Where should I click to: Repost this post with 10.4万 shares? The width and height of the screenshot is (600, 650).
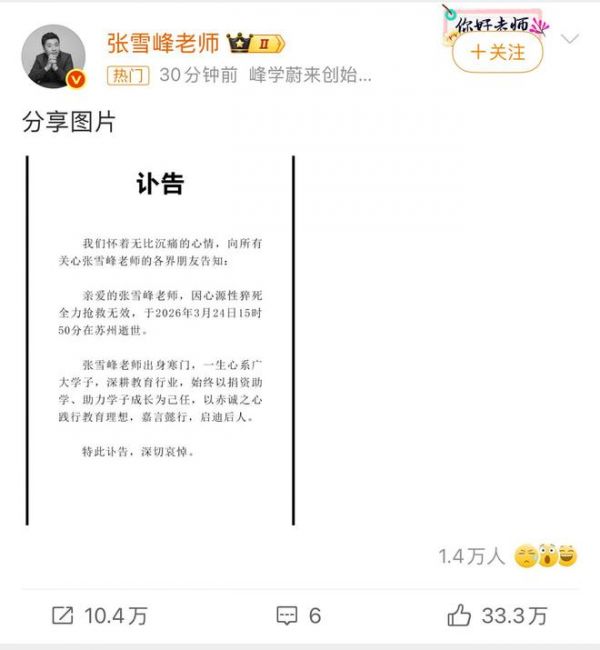click(98, 615)
